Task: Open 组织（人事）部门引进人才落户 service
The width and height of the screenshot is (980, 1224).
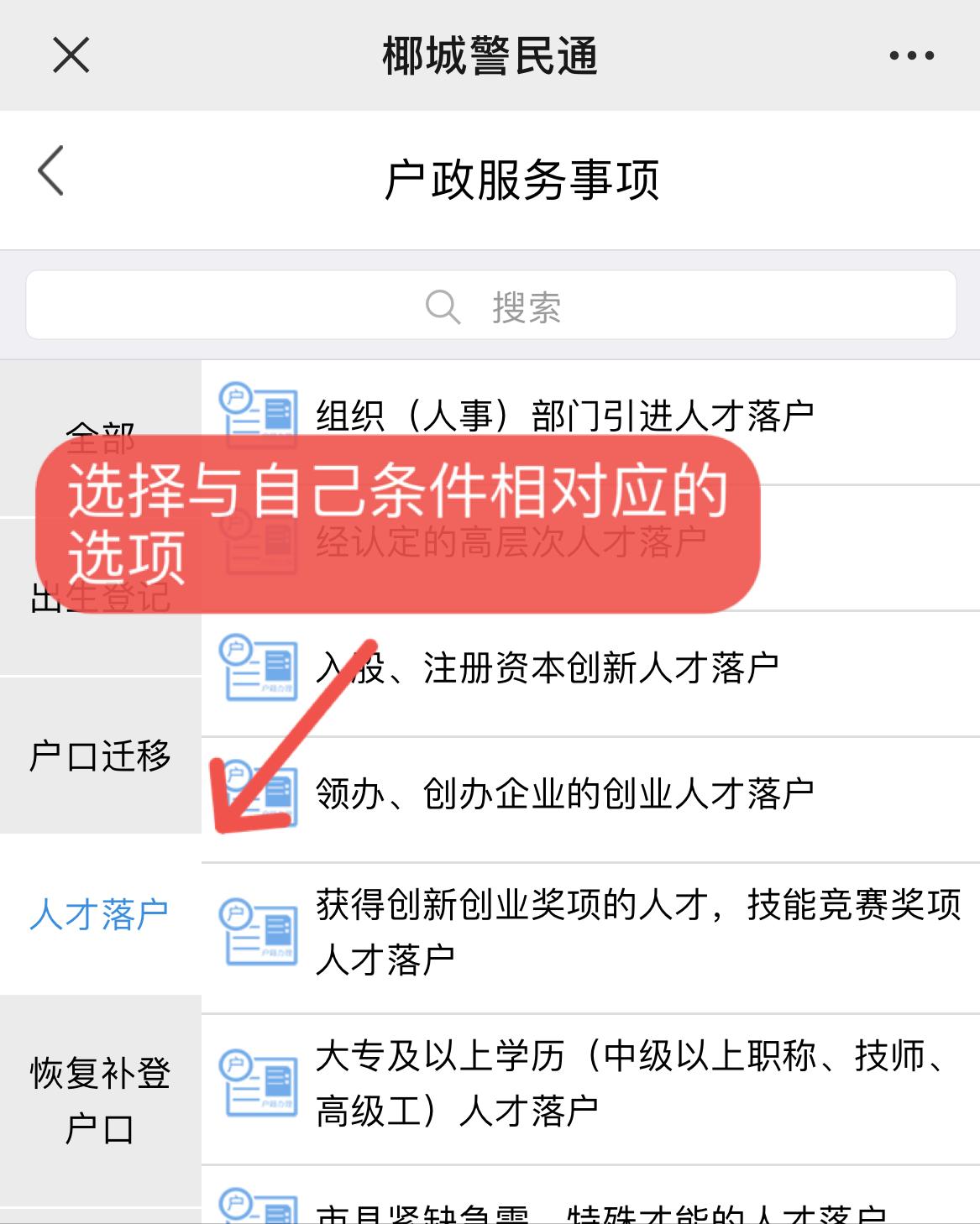Action: pyautogui.click(x=565, y=414)
